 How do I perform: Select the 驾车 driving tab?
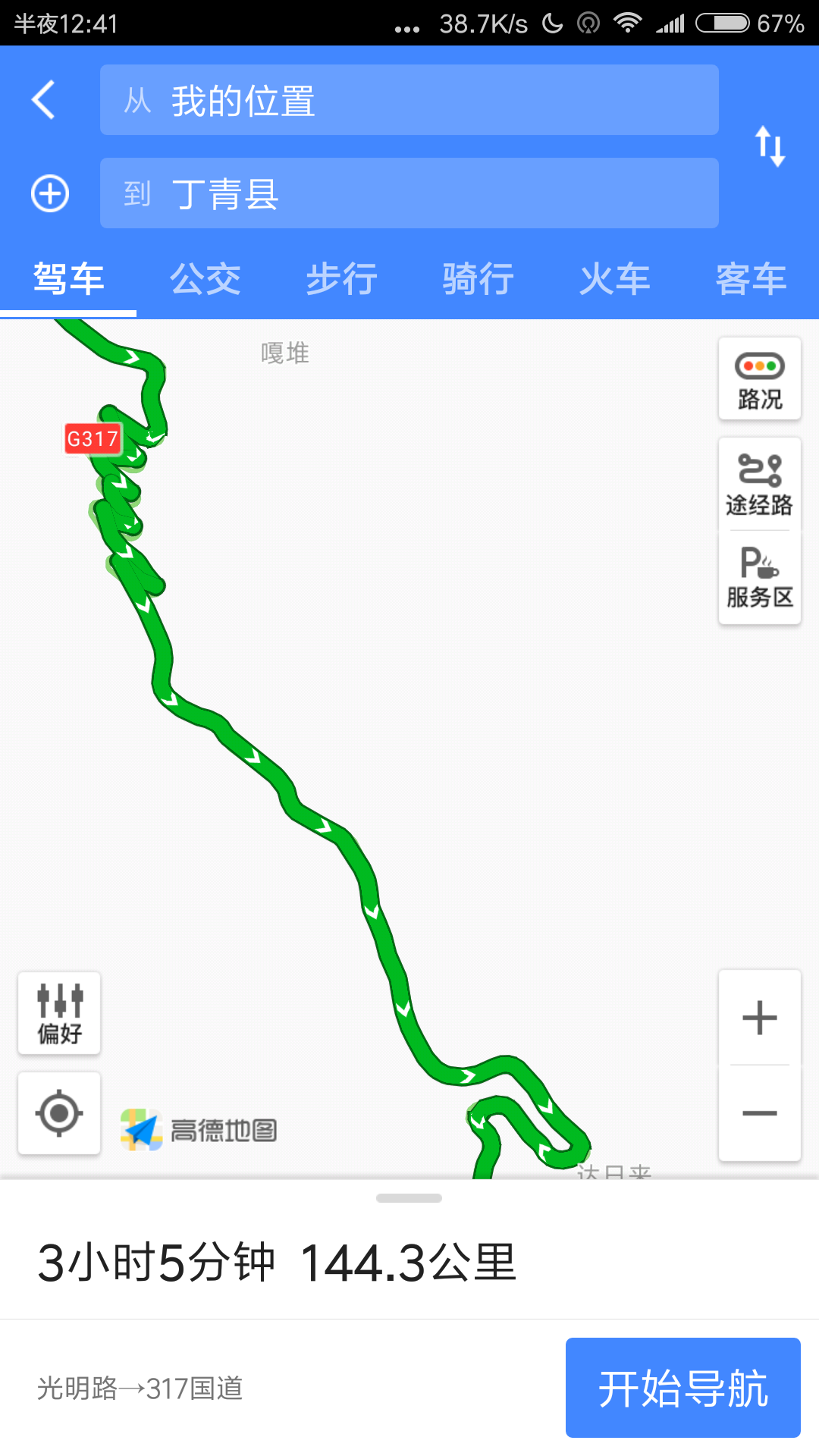pos(68,279)
